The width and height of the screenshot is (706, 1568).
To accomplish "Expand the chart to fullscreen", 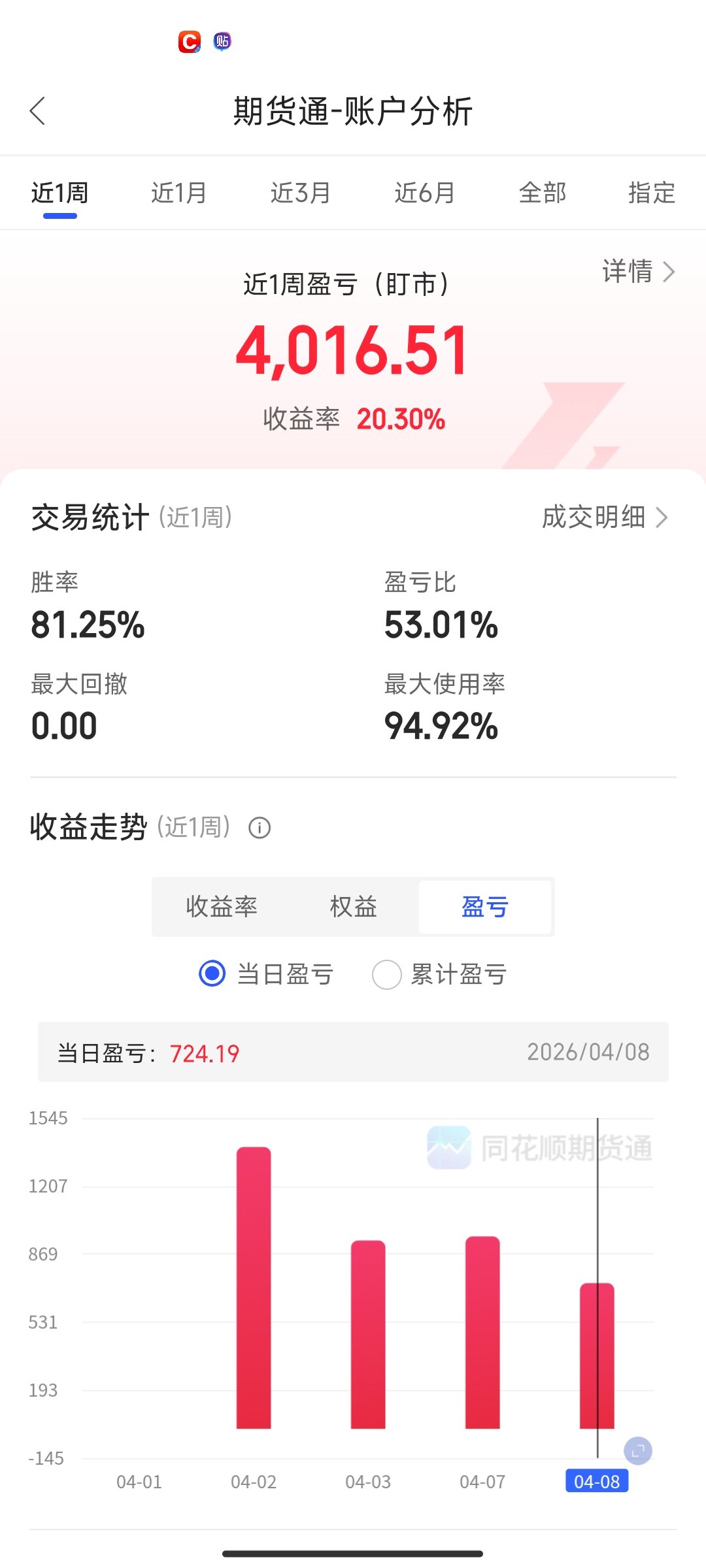I will pyautogui.click(x=638, y=1451).
